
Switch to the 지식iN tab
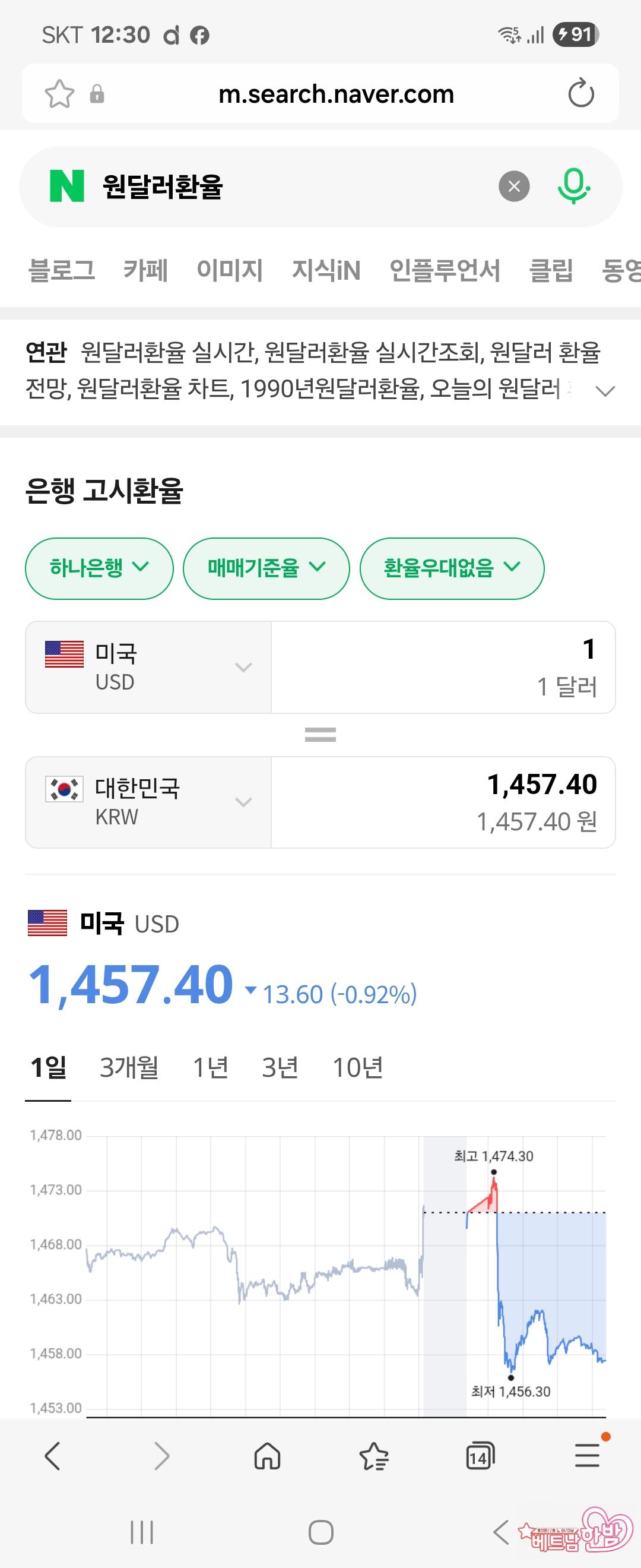[x=326, y=270]
